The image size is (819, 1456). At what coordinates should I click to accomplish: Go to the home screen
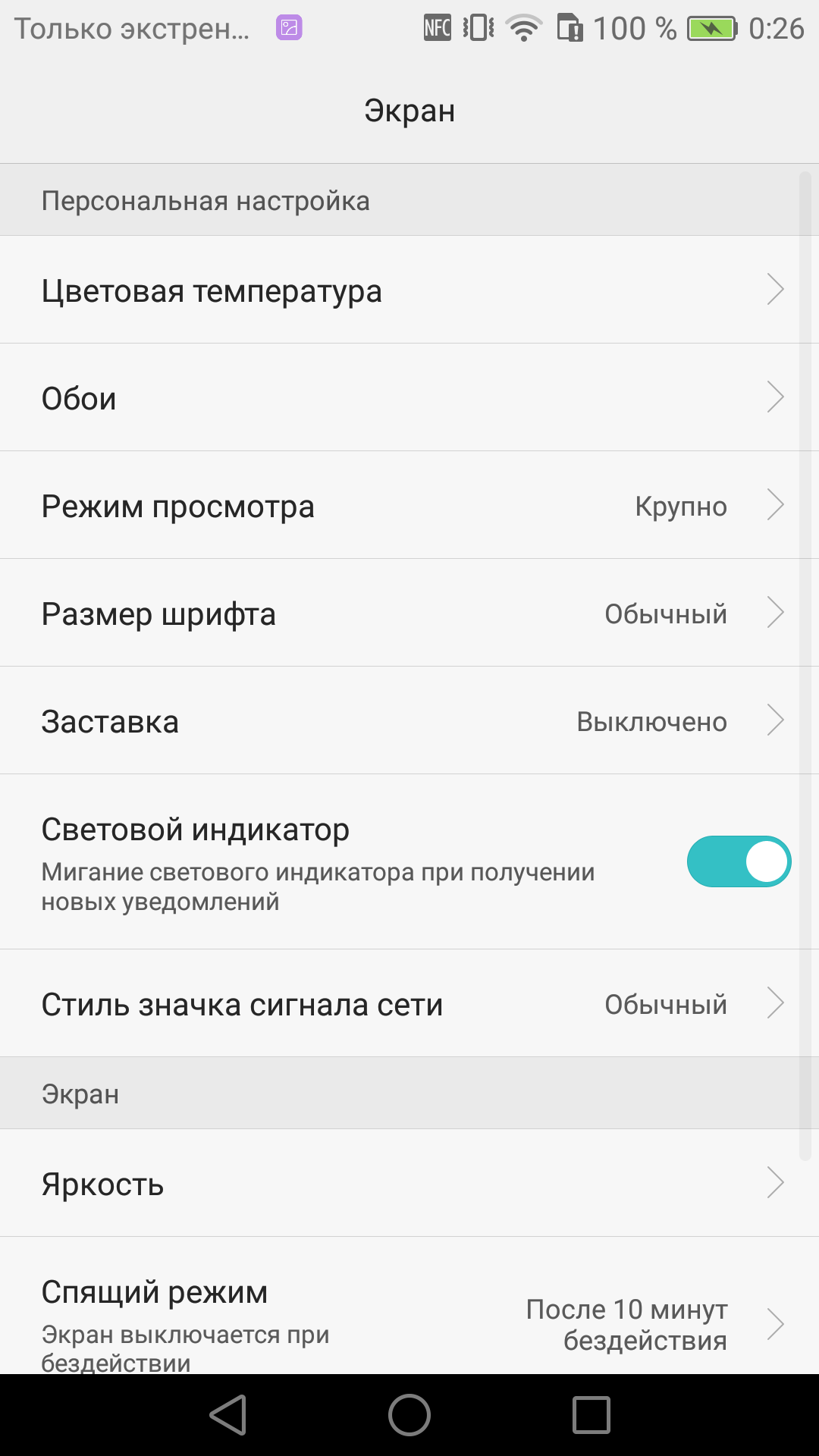tap(409, 1415)
